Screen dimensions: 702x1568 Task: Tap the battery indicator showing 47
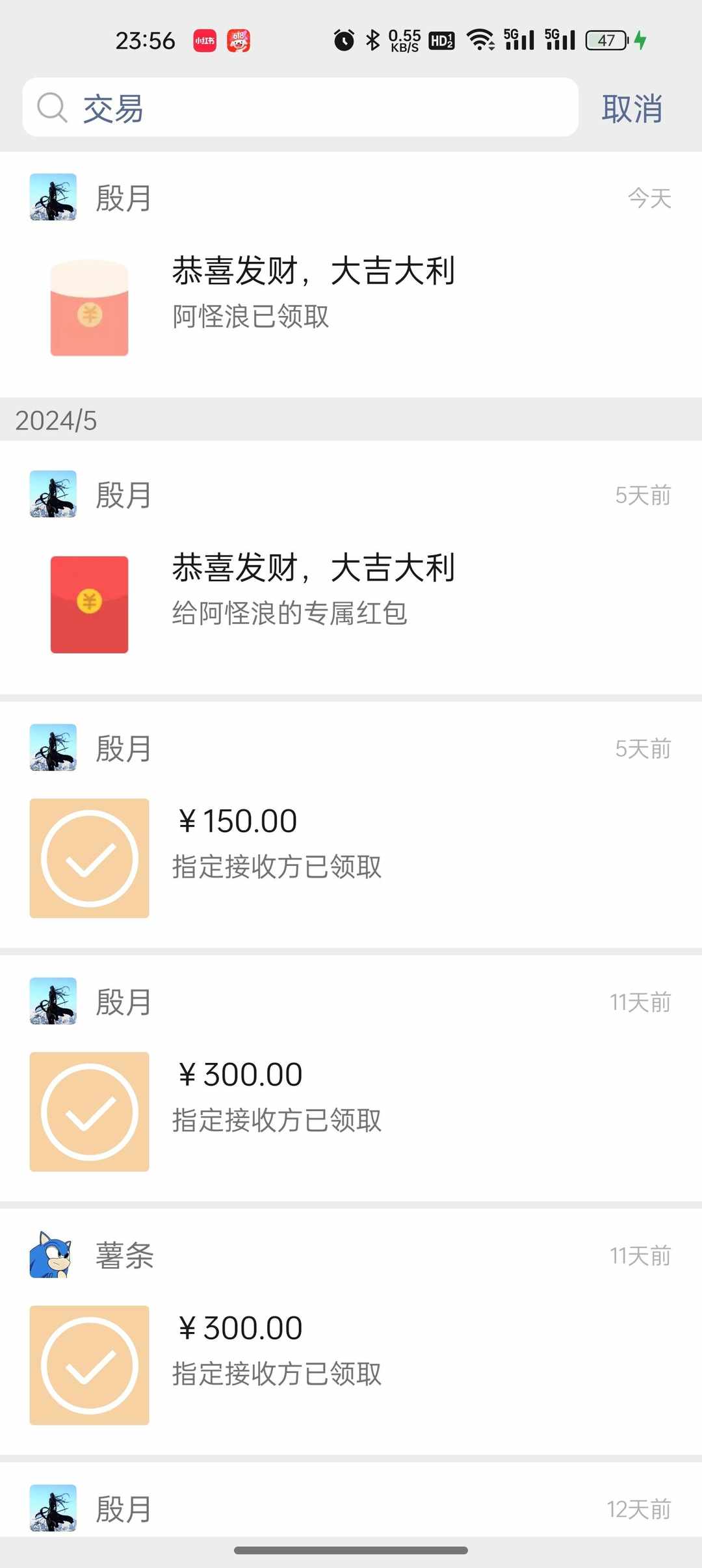coord(604,40)
